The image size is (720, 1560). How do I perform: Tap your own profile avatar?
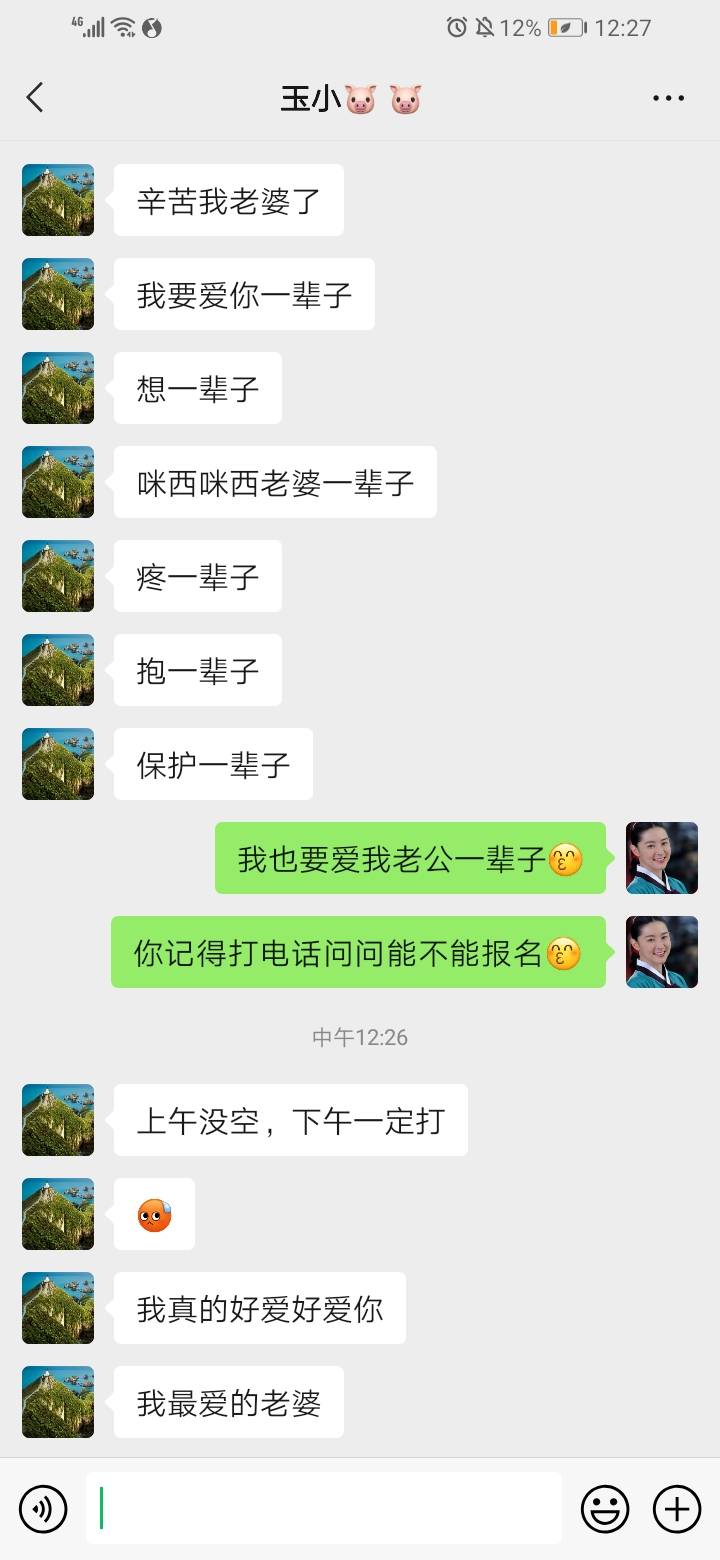click(661, 858)
